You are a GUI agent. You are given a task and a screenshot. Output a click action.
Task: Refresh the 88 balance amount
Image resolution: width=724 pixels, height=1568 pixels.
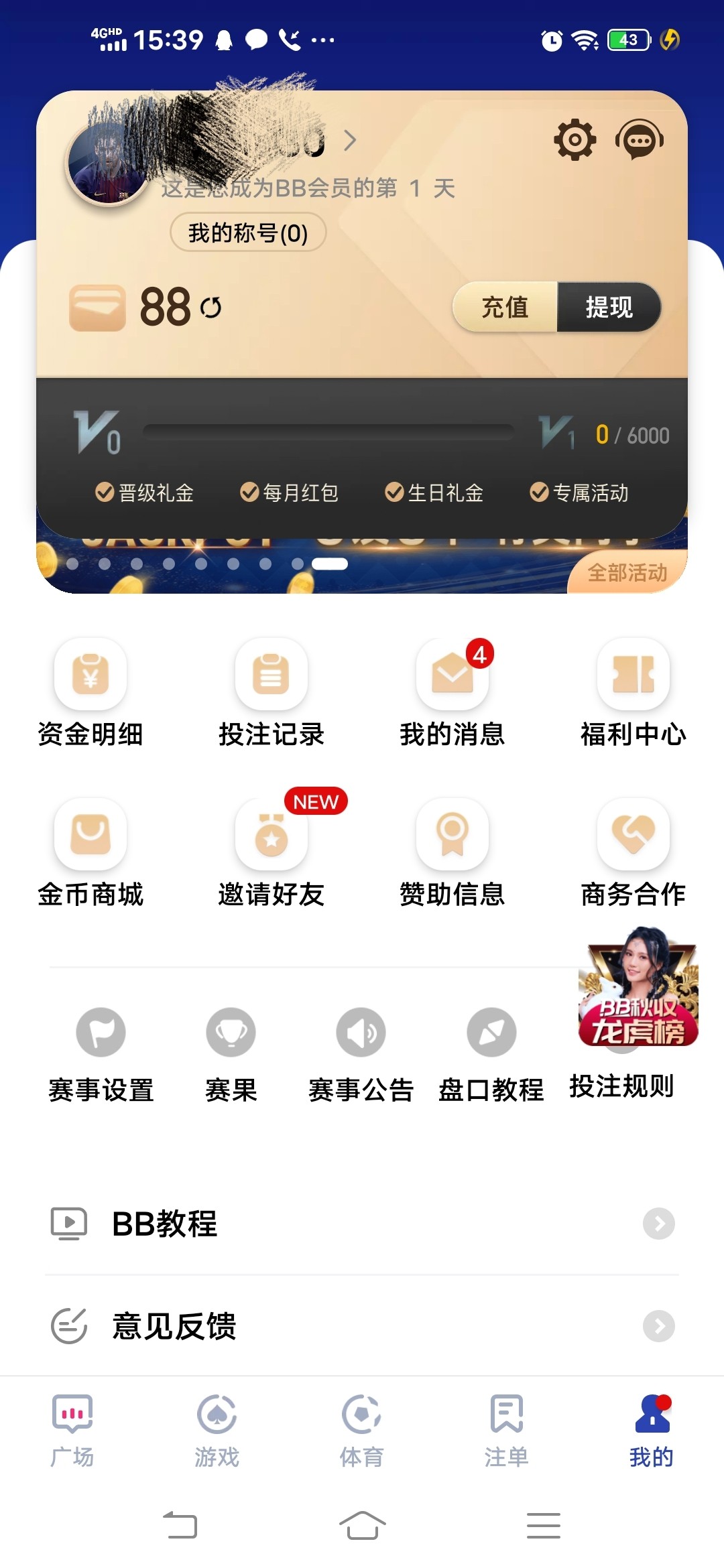pos(211,308)
